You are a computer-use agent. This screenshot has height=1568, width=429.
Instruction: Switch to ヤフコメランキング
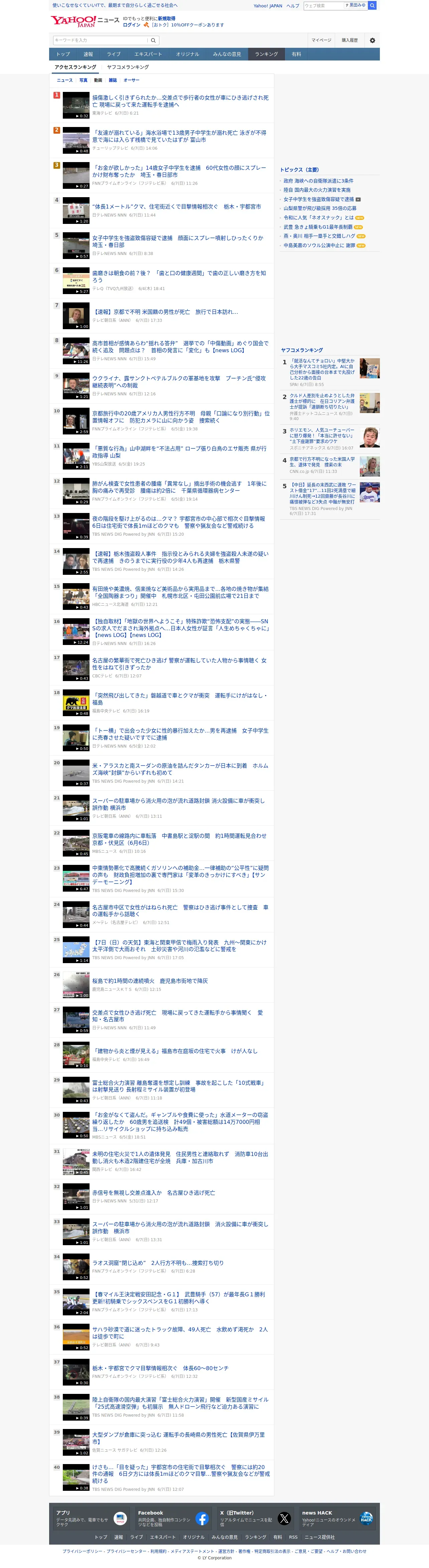128,67
